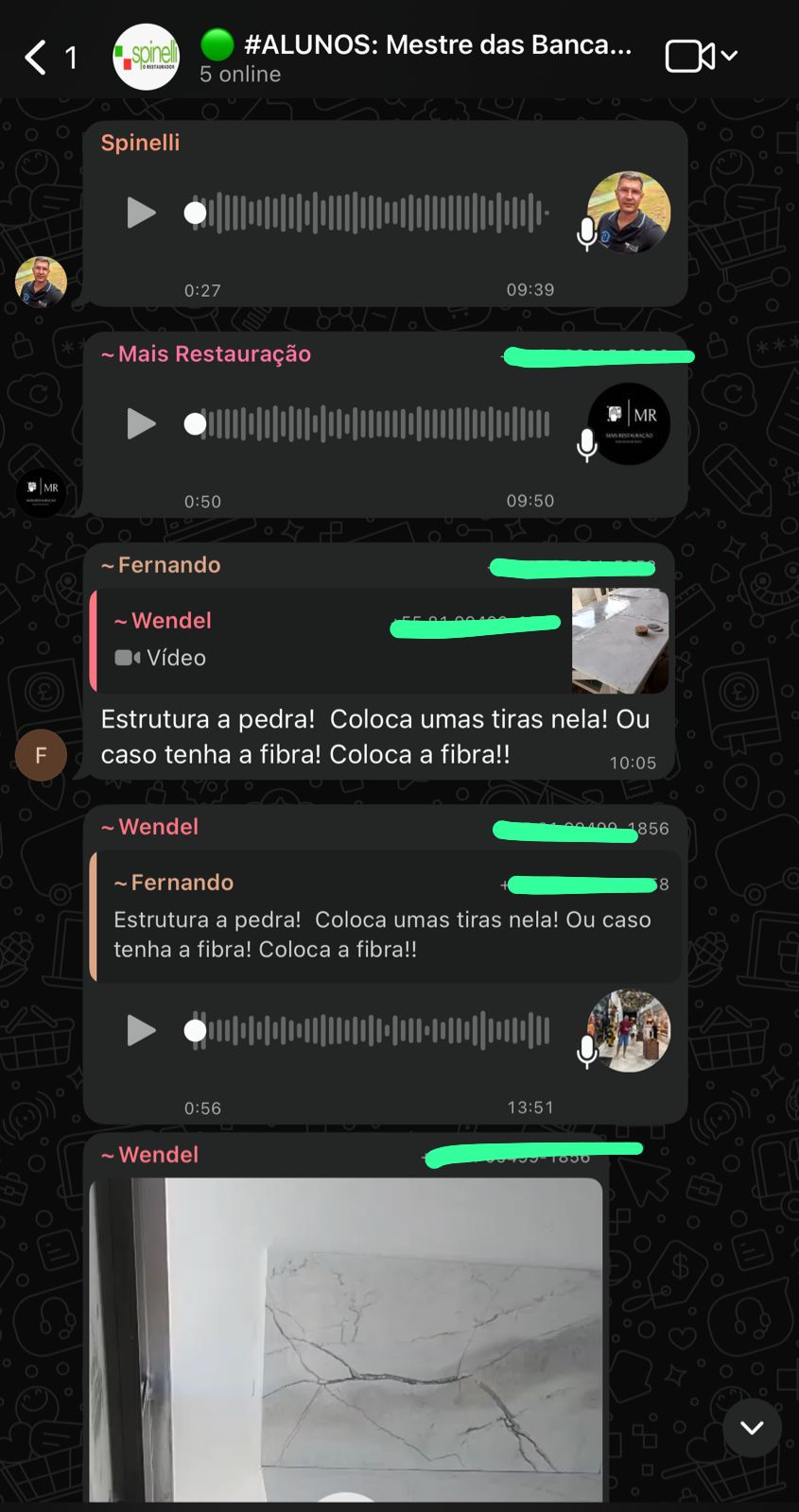
Task: Play Mais Restauração's 0:50 audio message
Action: (x=141, y=424)
